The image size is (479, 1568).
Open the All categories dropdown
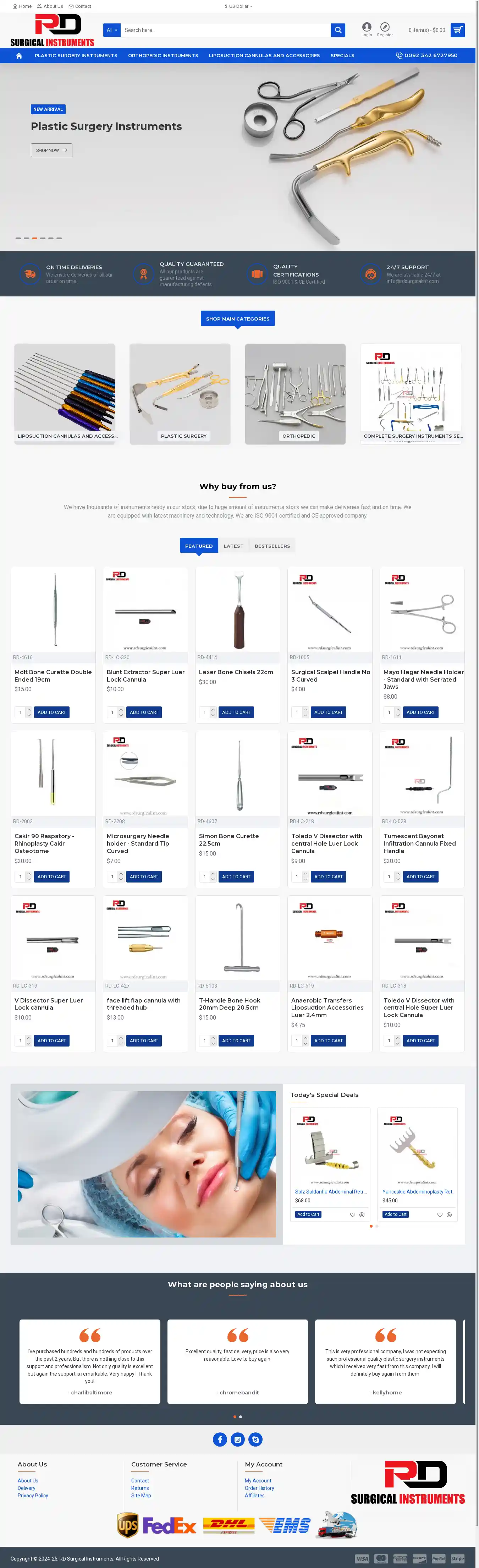(x=112, y=30)
